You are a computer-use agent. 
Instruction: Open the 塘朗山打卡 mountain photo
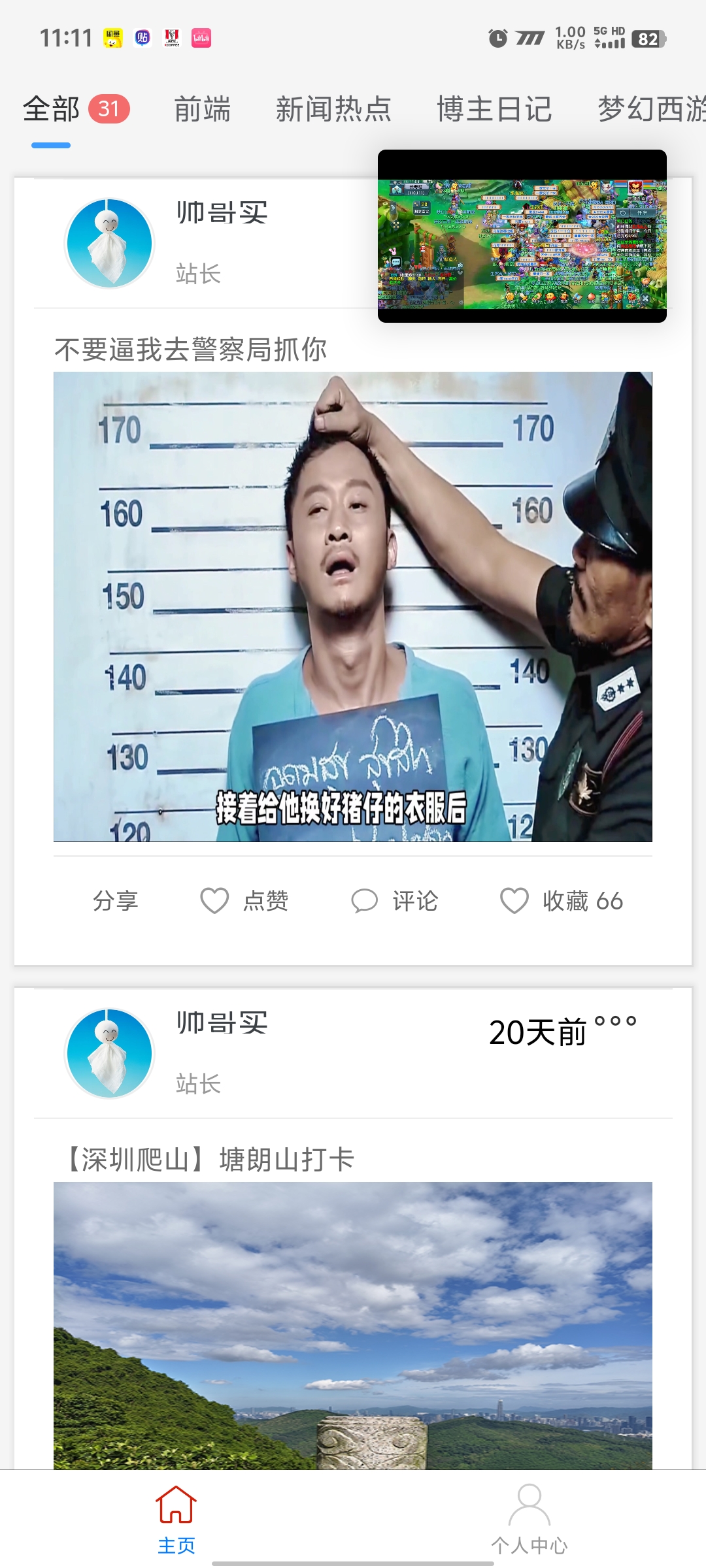click(x=353, y=1326)
